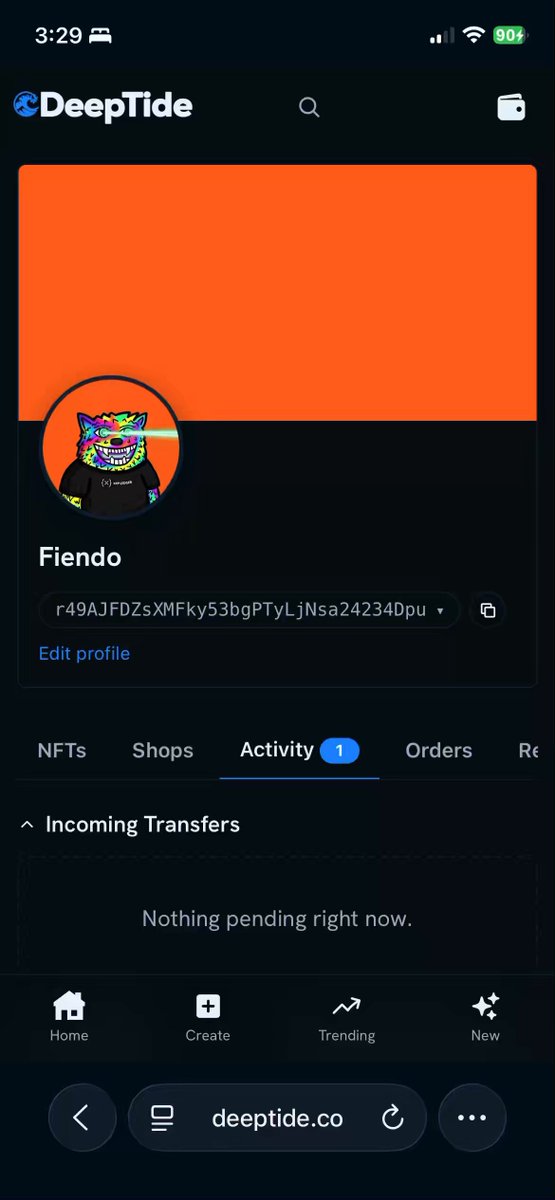Open the wallet icon
The width and height of the screenshot is (555, 1200).
(511, 107)
